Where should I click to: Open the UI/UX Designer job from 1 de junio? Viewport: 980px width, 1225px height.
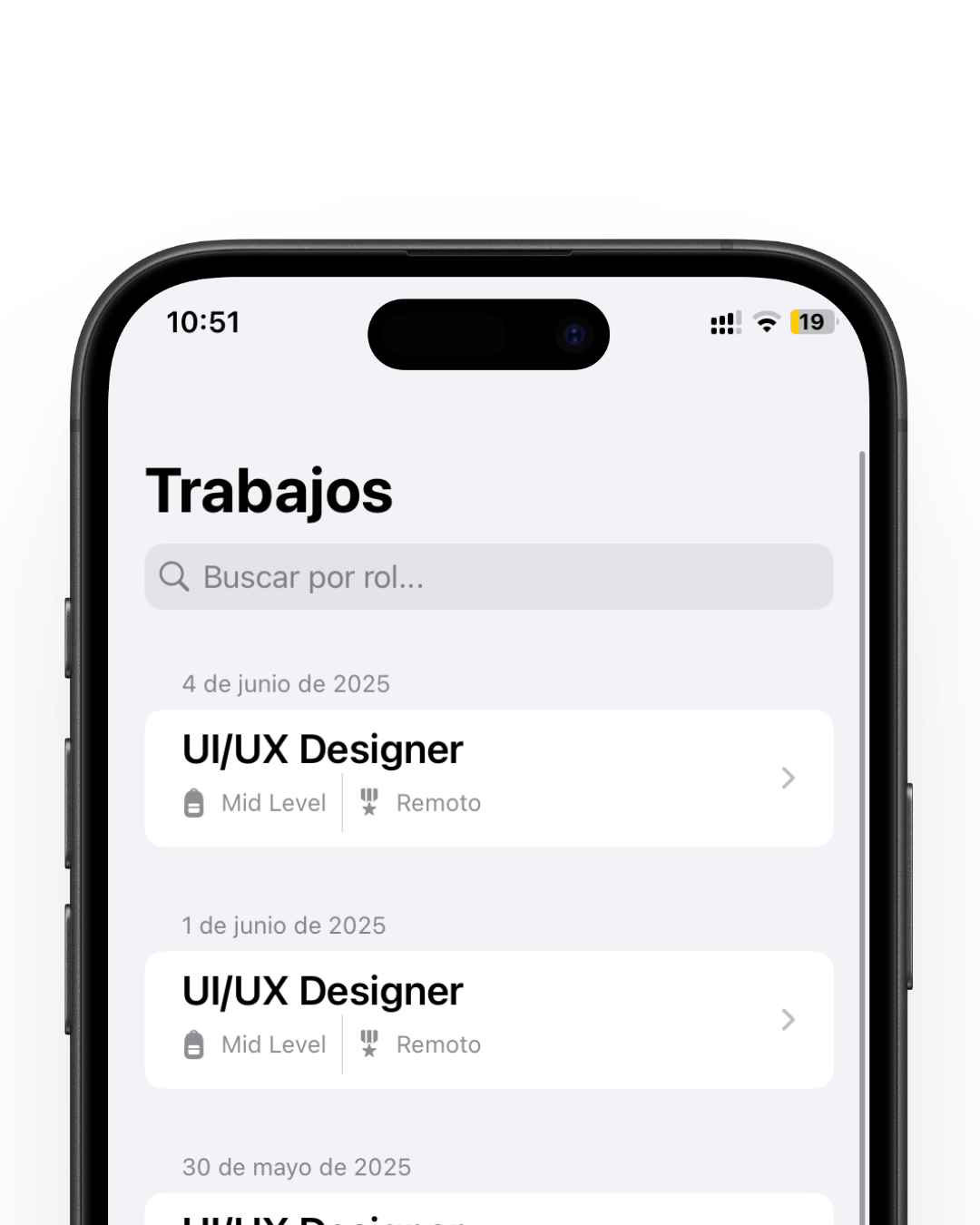488,1019
